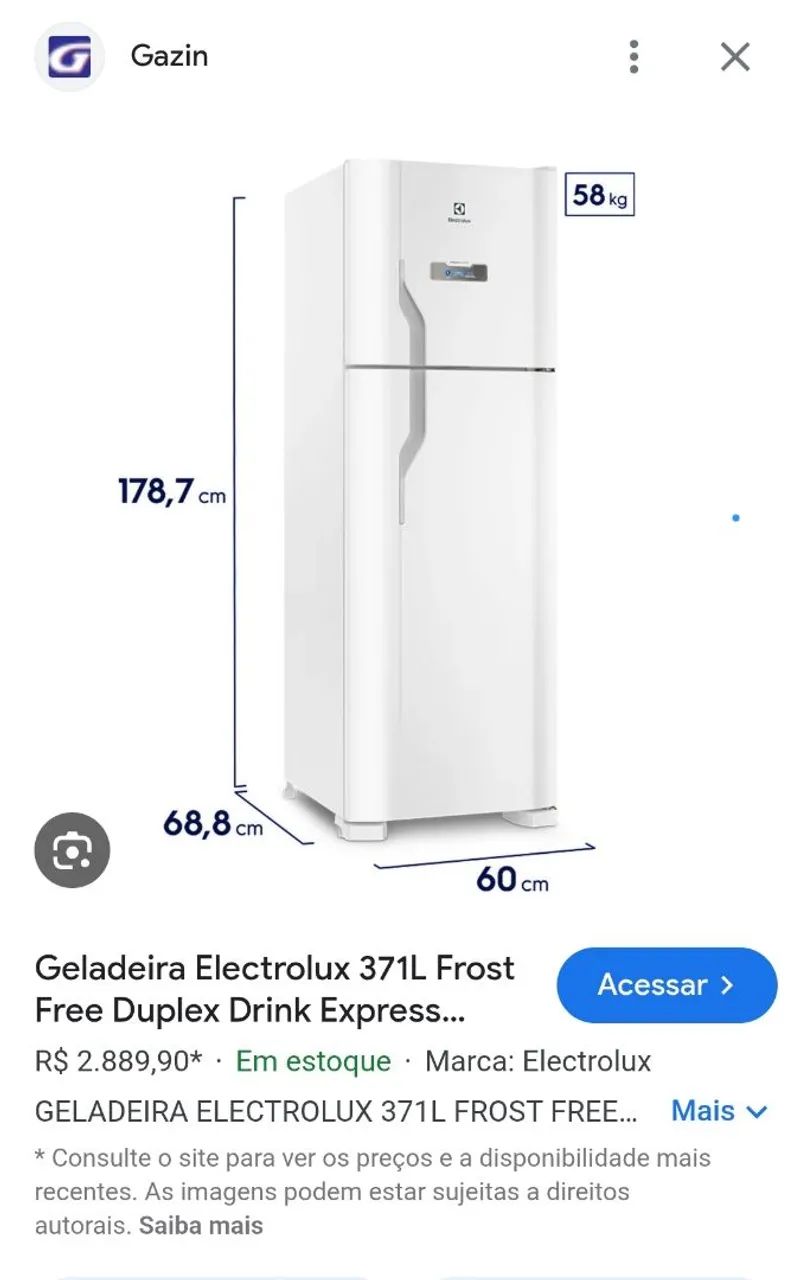Image resolution: width=793 pixels, height=1280 pixels.
Task: Click the R$ 2.889,90 price text
Action: (x=116, y=1061)
